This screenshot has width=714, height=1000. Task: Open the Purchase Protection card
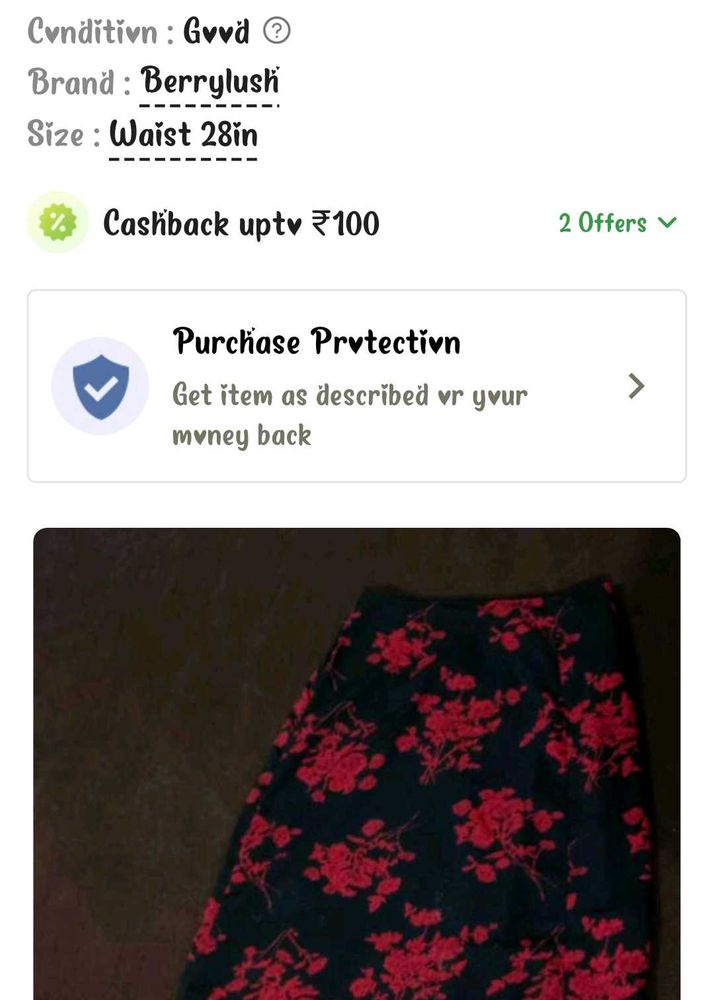(x=356, y=386)
